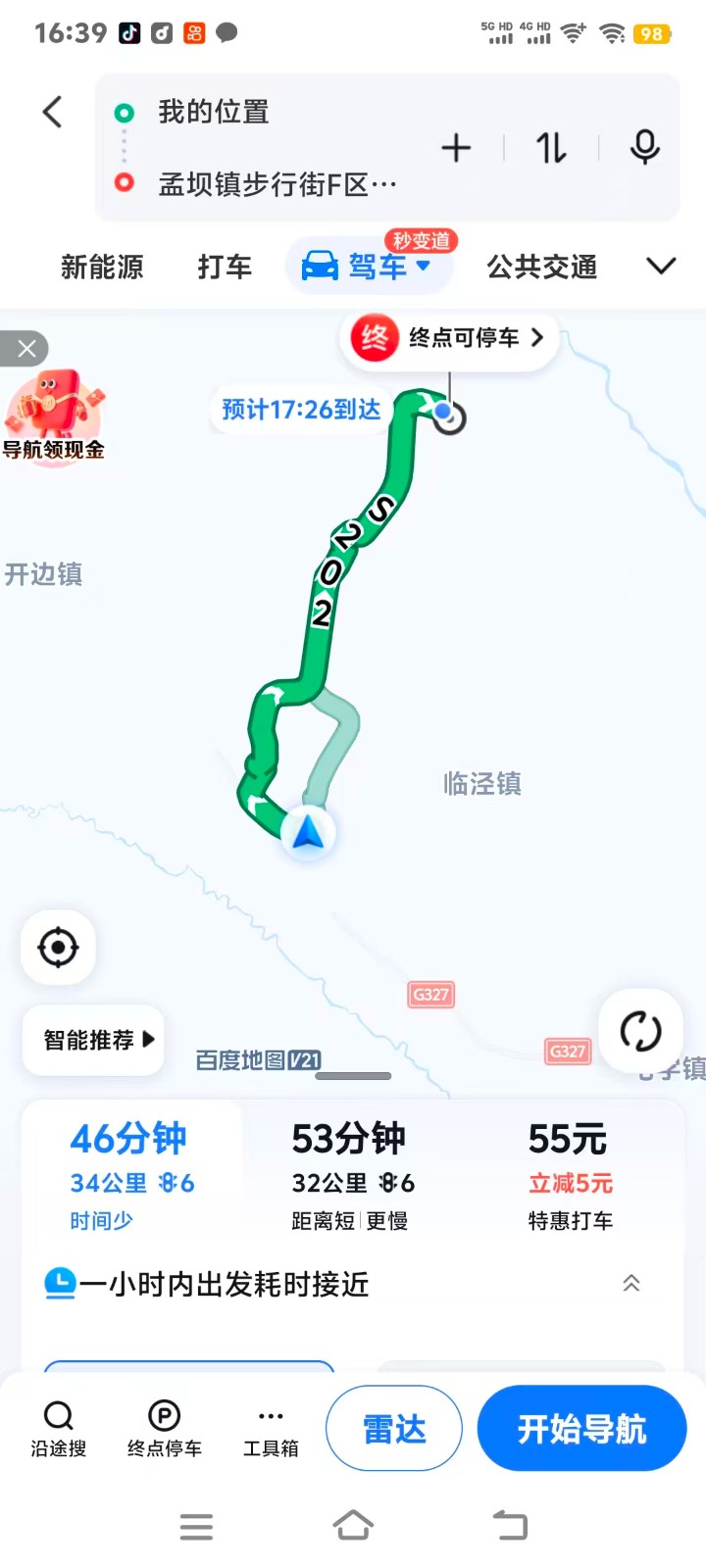Dismiss the 导航领现金 promotion

[x=25, y=348]
